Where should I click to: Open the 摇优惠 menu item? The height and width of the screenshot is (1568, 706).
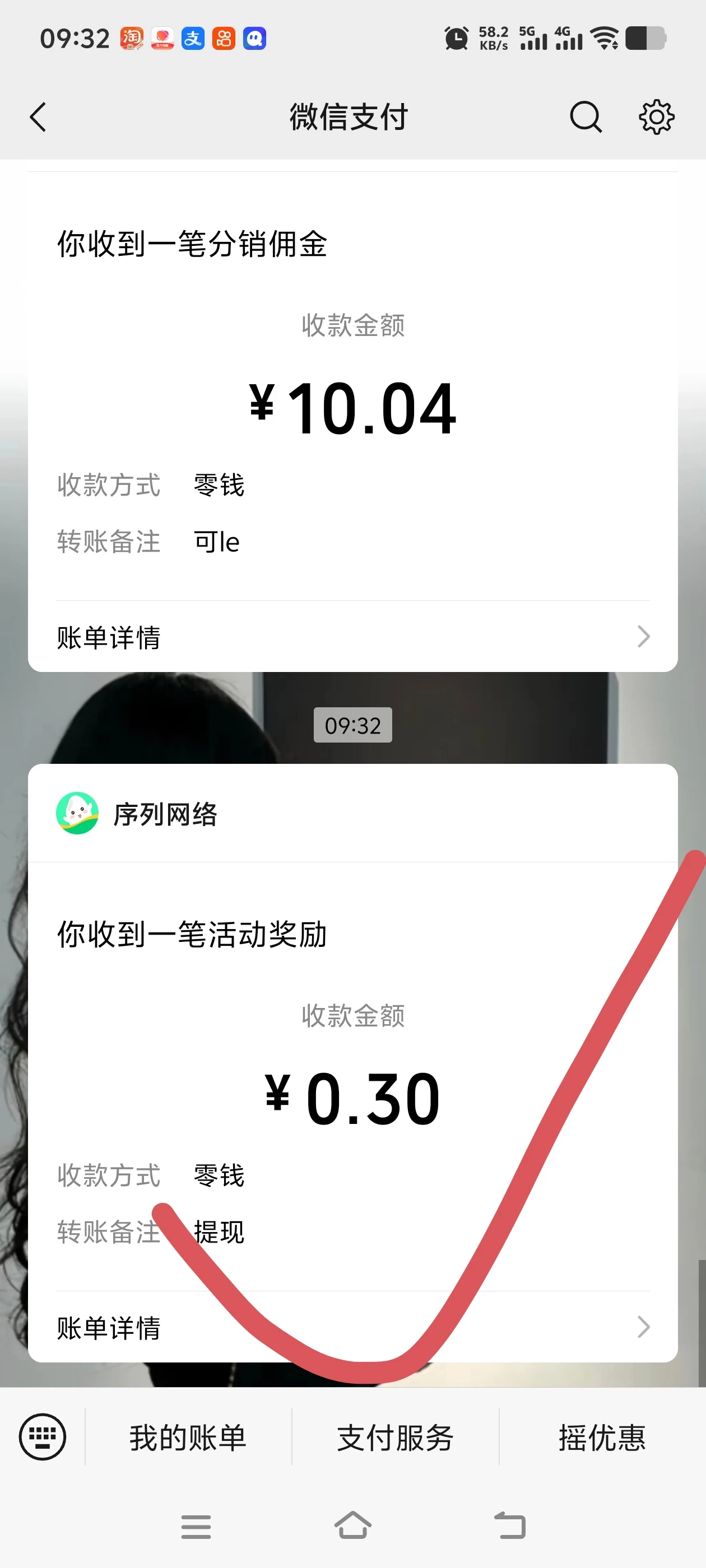click(x=602, y=1436)
